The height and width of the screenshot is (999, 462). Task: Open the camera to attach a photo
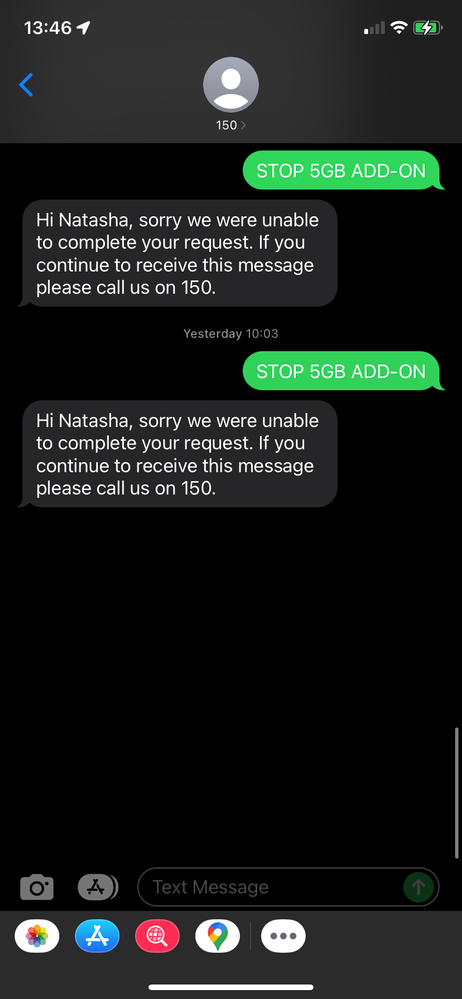point(37,888)
